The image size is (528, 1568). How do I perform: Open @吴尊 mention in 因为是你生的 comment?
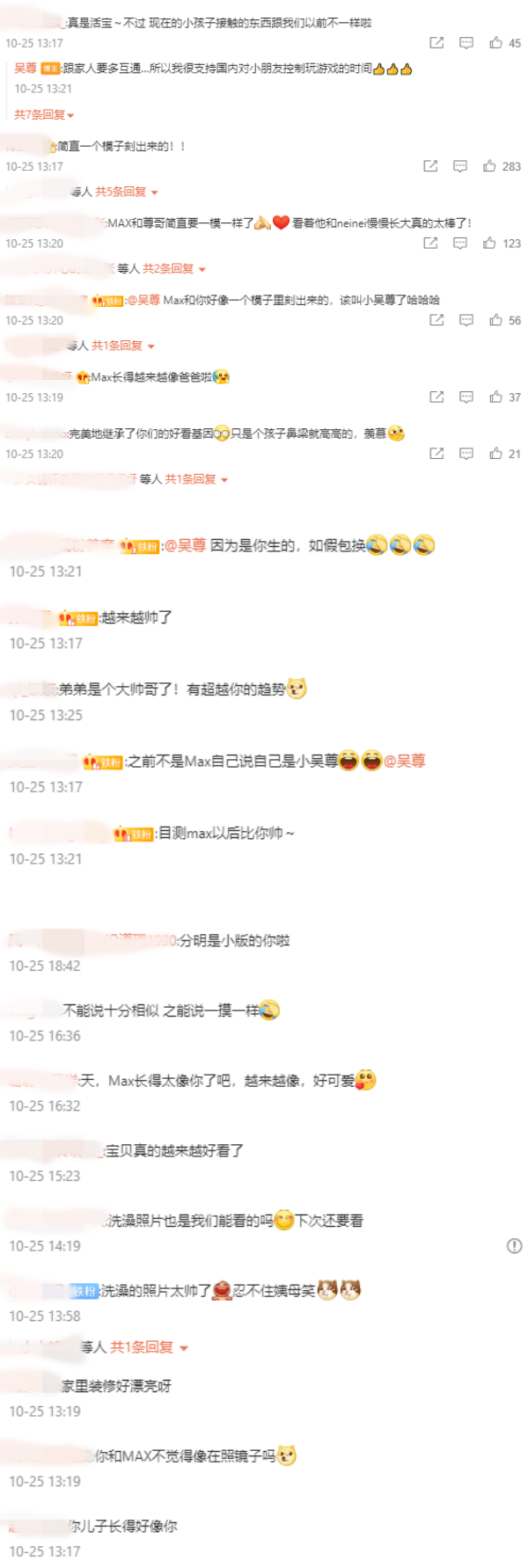[185, 545]
